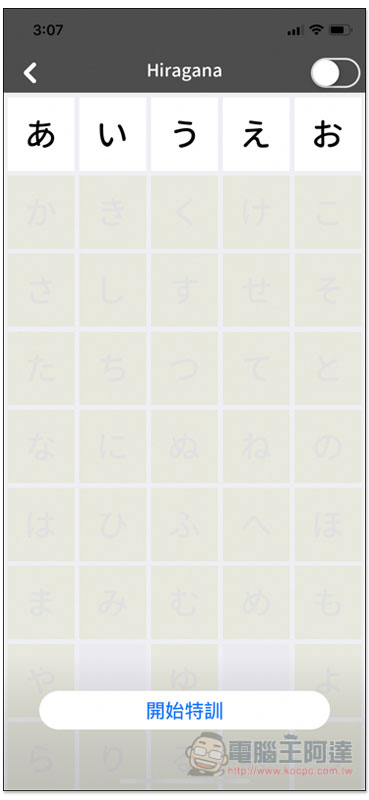Select the い tile
This screenshot has height=800, width=369.
click(x=113, y=135)
